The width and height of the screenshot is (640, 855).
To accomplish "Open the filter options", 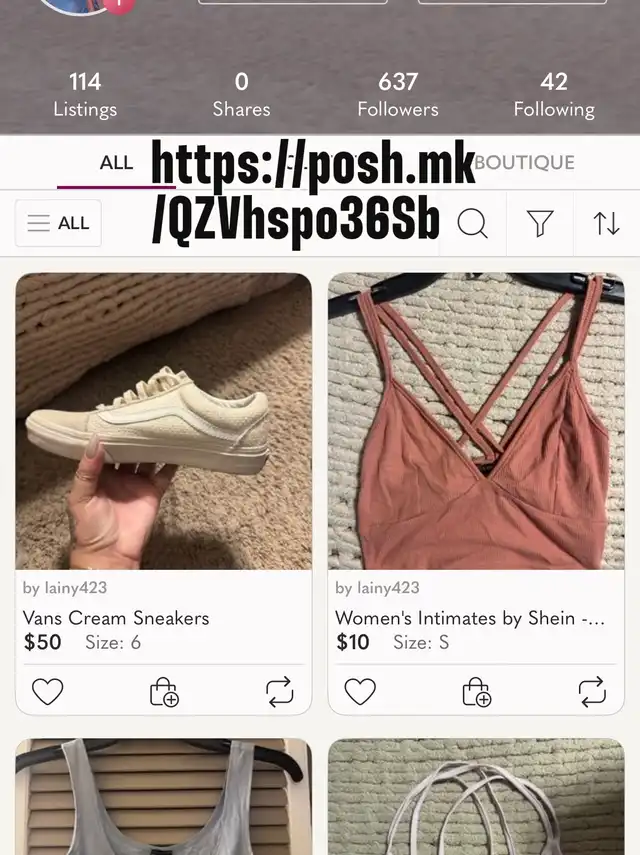I will pos(540,223).
